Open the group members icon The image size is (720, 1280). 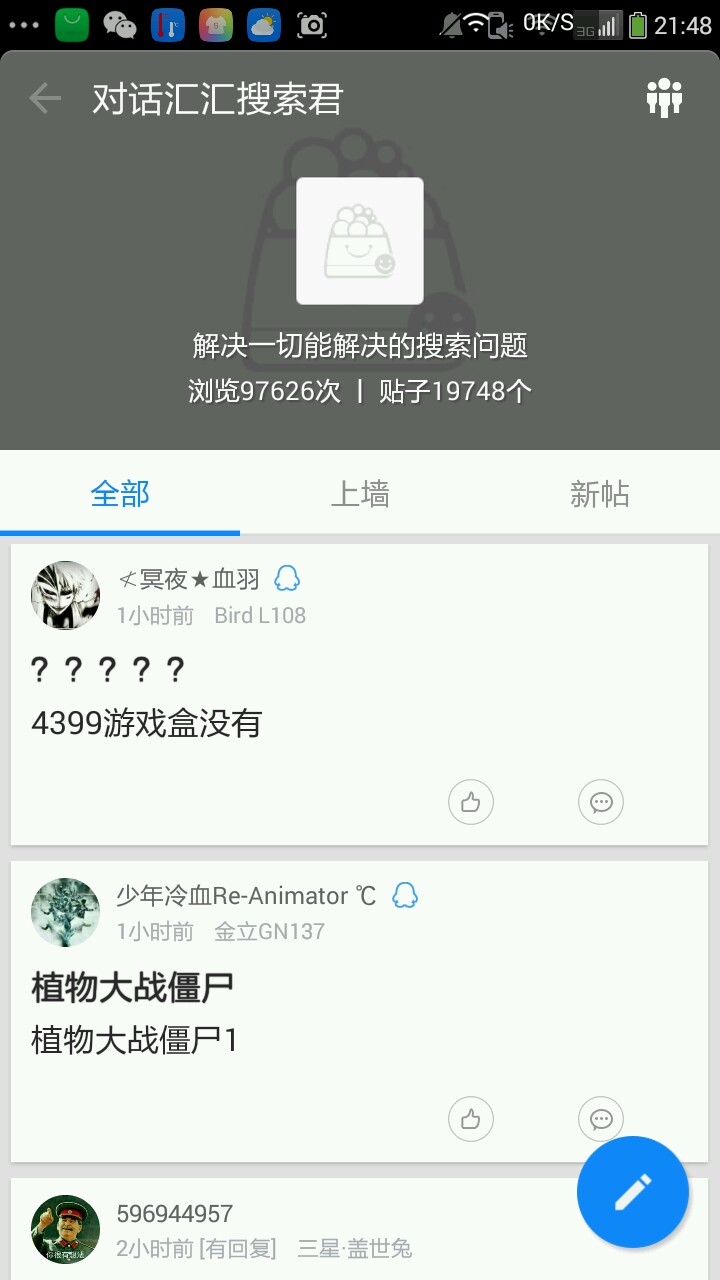664,98
